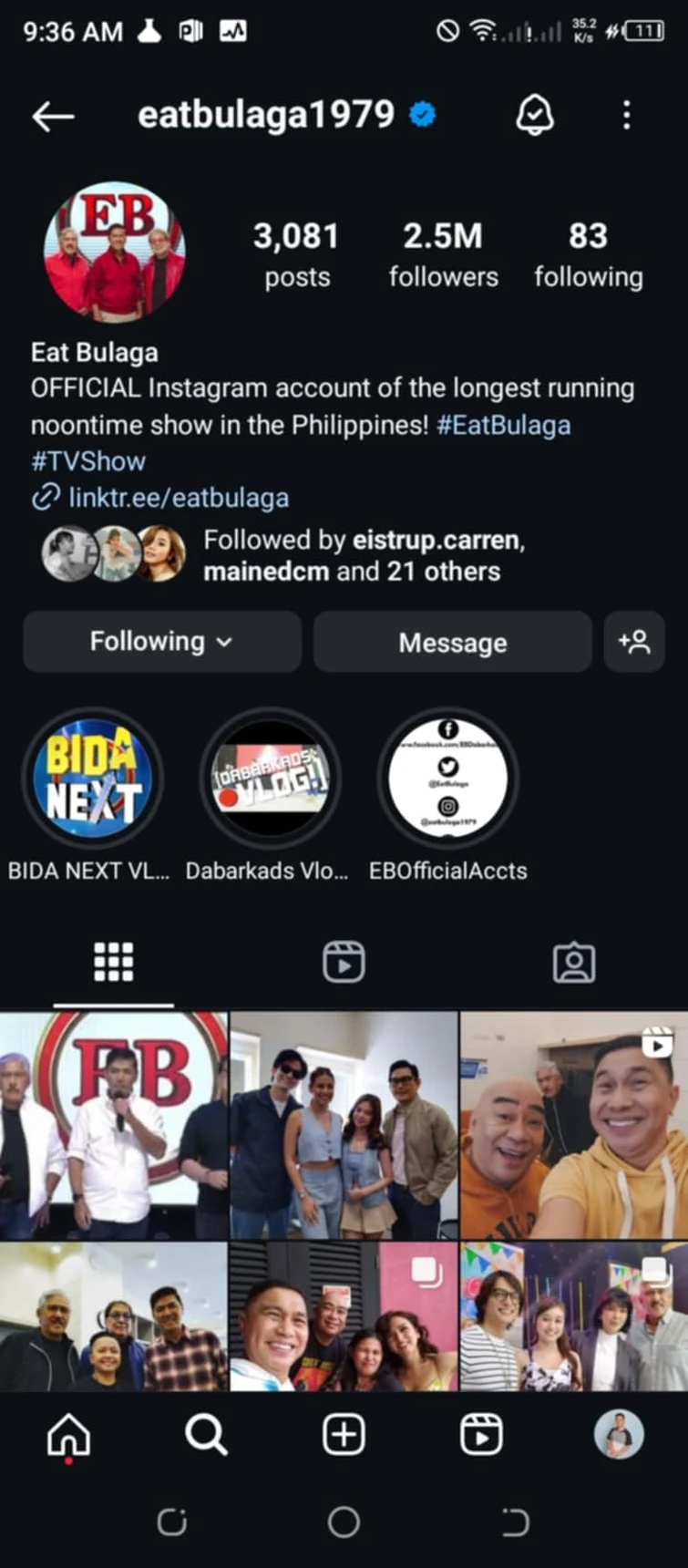Tap the Message button
The width and height of the screenshot is (688, 1568).
pos(453,642)
